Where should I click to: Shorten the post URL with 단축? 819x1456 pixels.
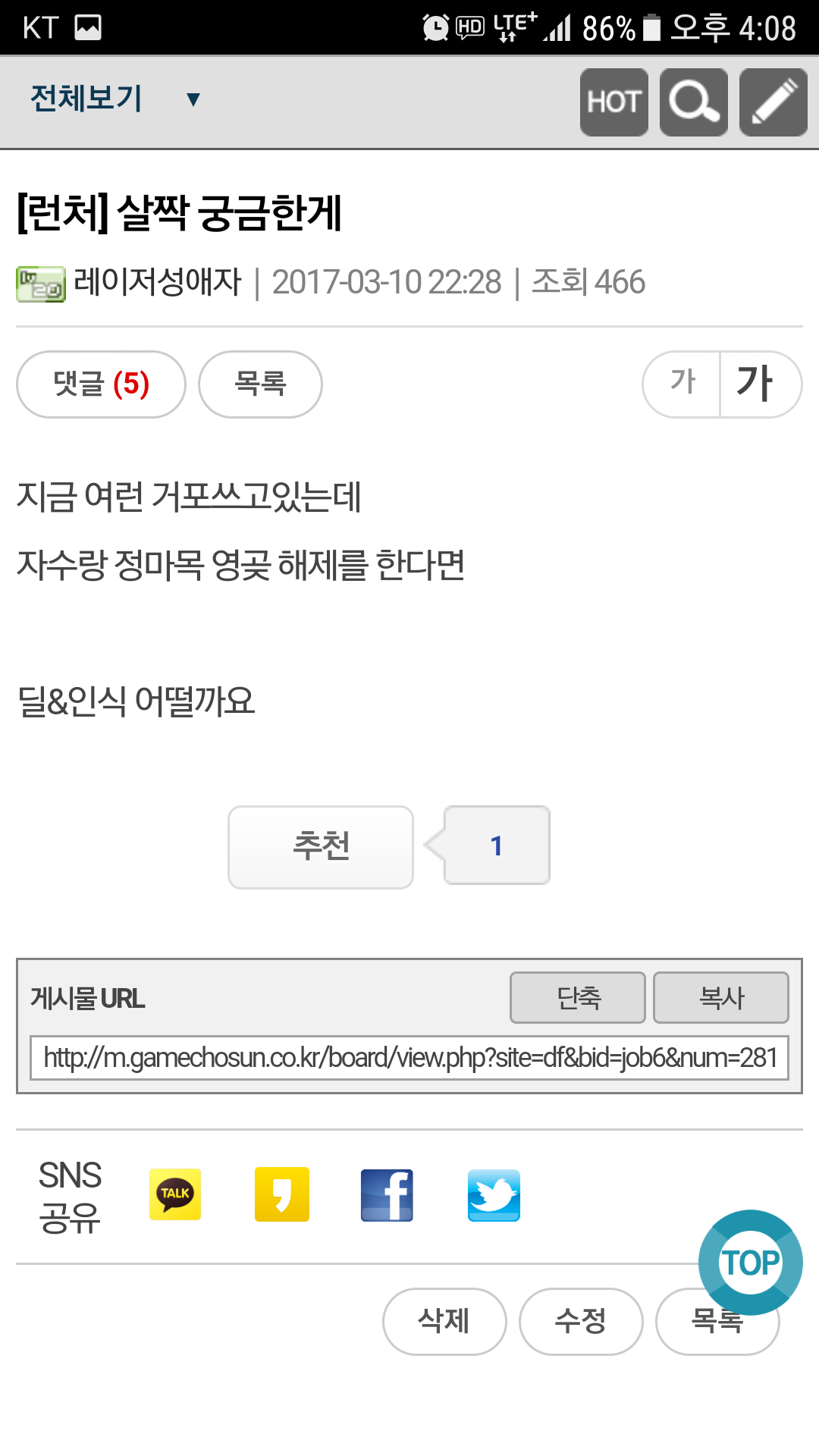(578, 998)
